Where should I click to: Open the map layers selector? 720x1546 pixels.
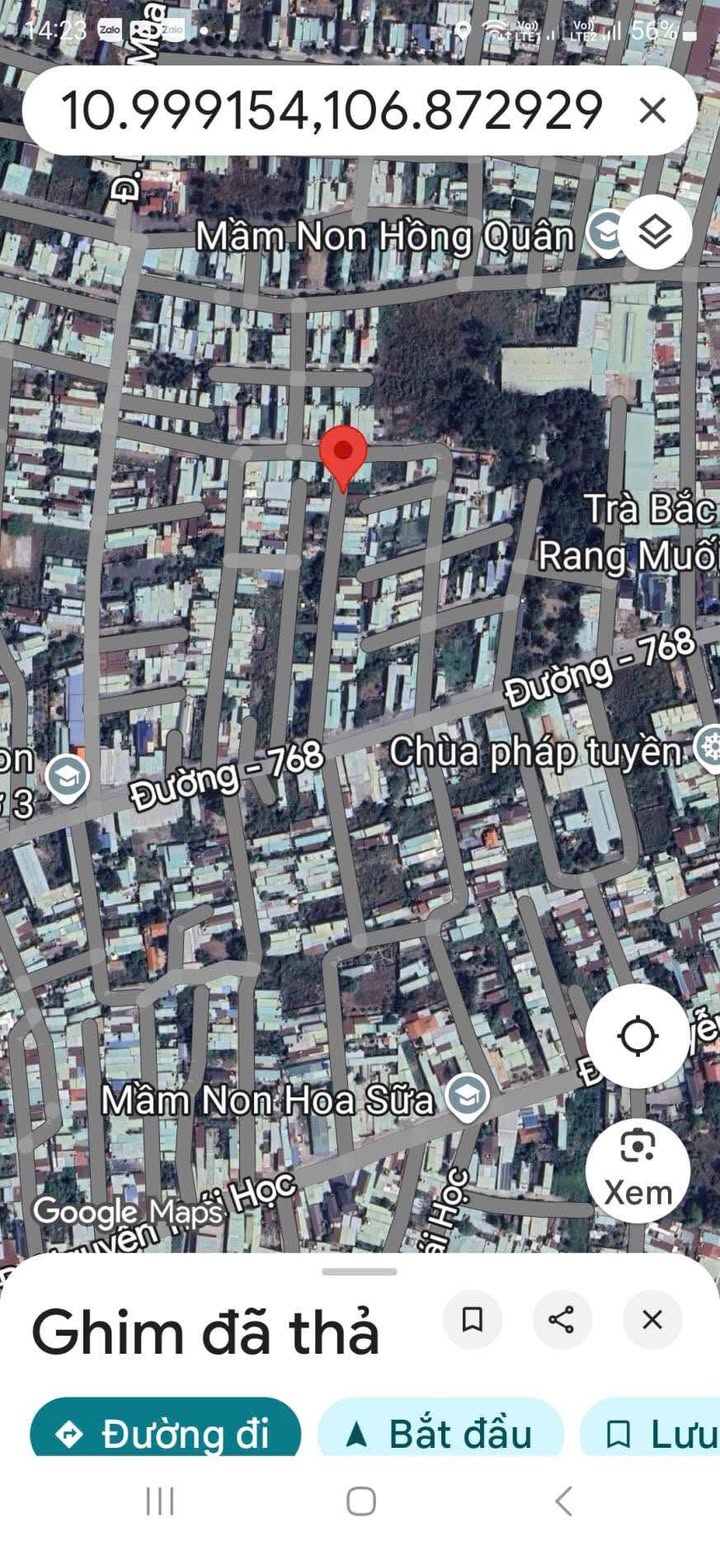(x=655, y=233)
